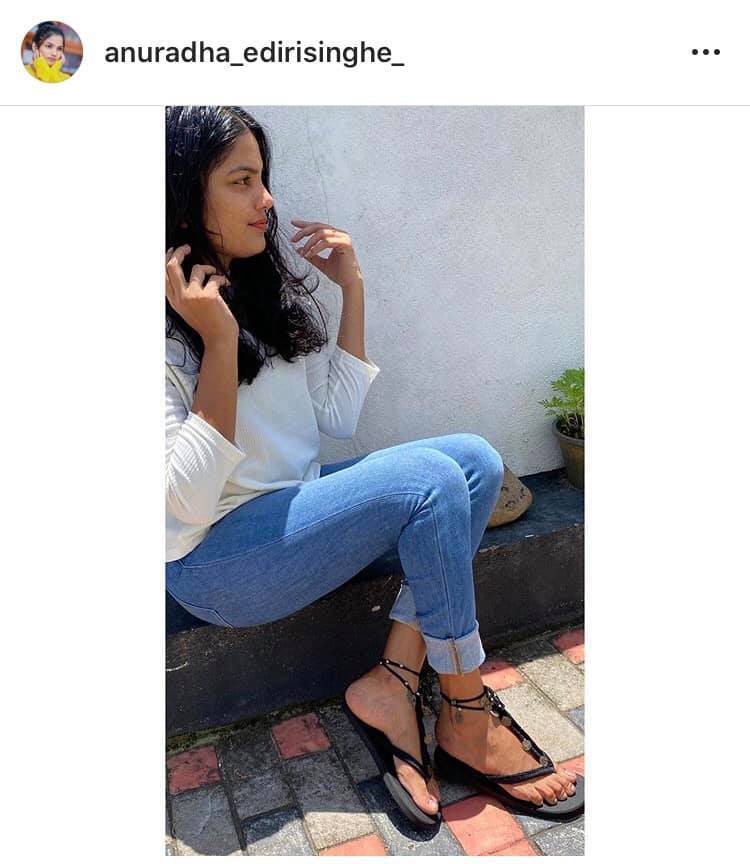Tap the username anuradha_edirisinghe_
Viewport: 750px width, 864px height.
click(254, 53)
